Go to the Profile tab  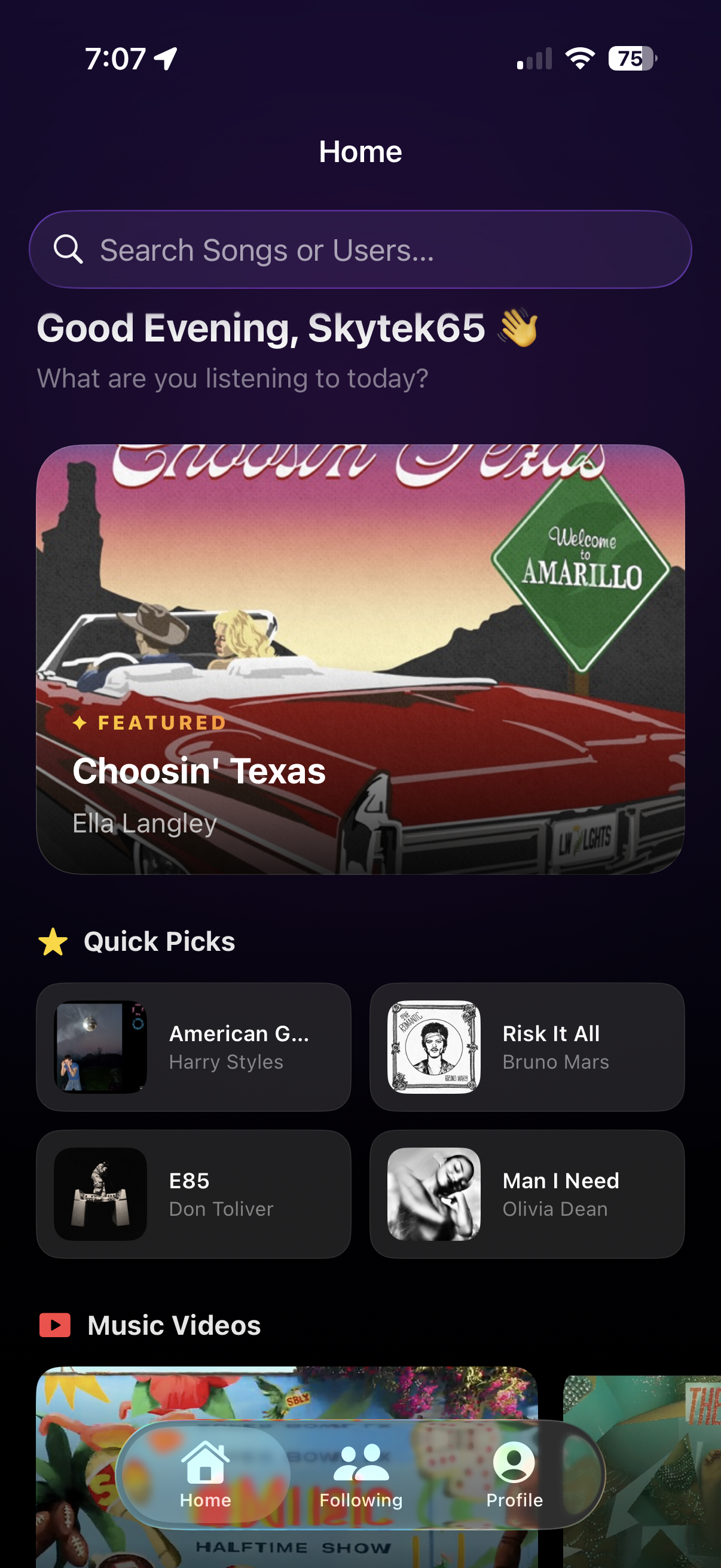[514, 1474]
